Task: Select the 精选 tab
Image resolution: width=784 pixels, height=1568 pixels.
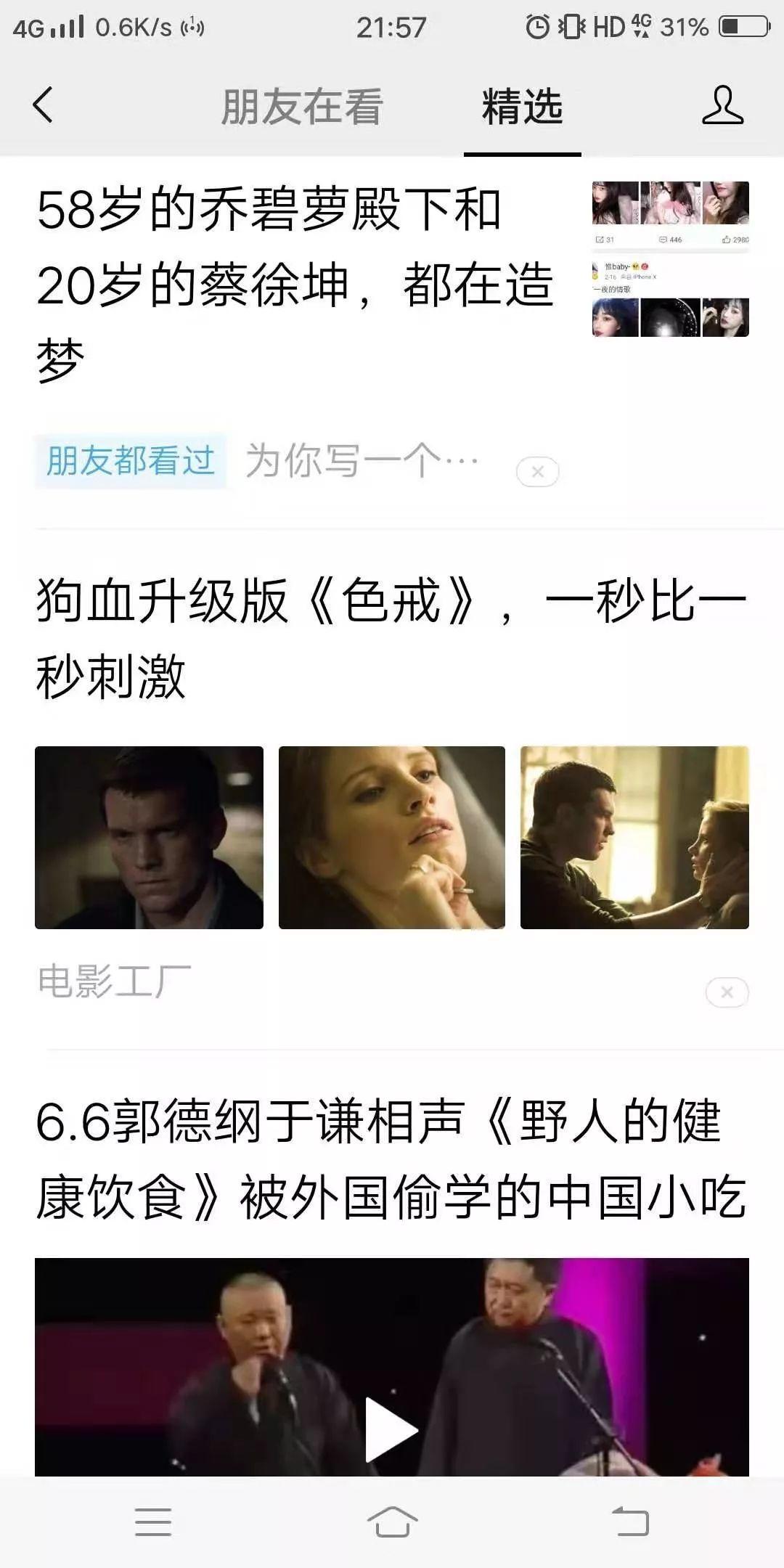Action: (522, 107)
